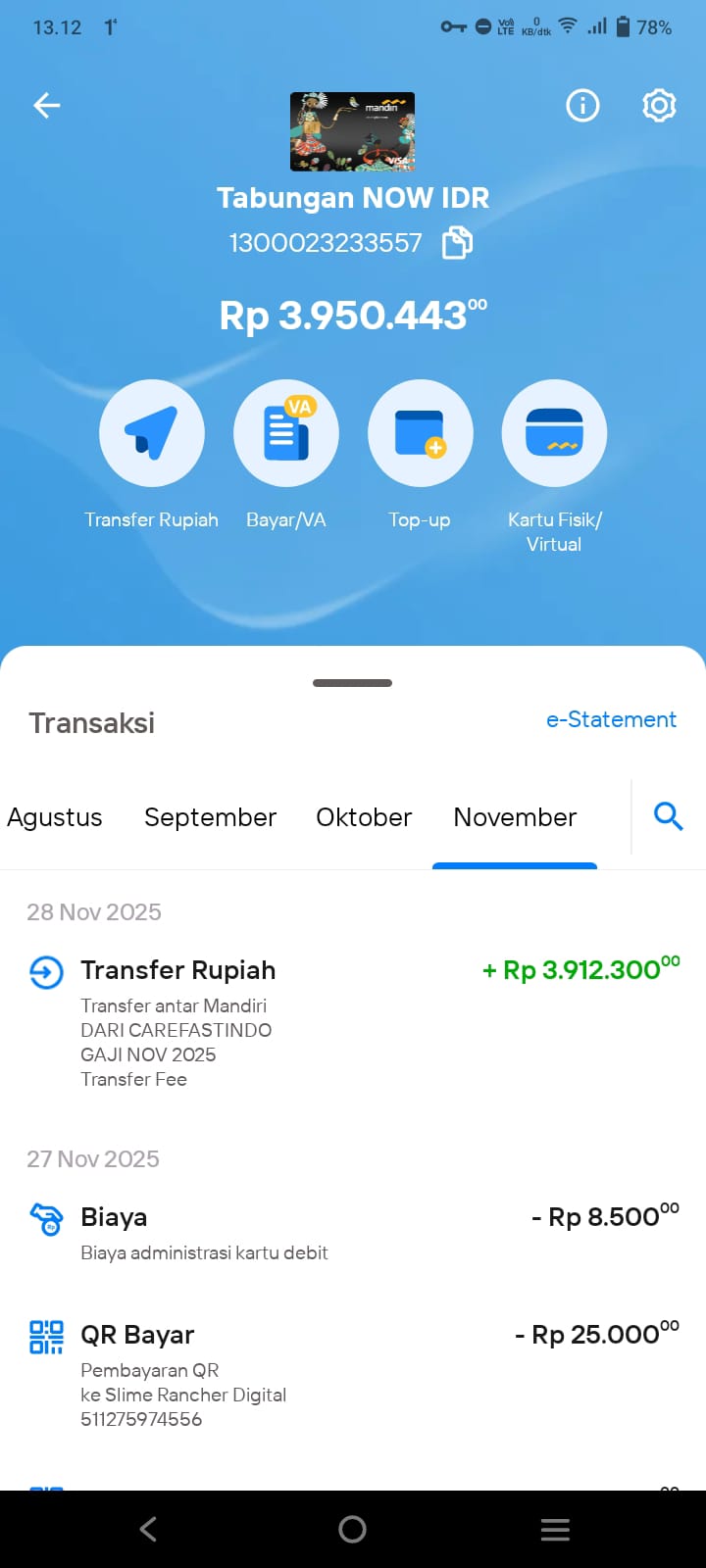Copy the account number 1300023233557
The width and height of the screenshot is (706, 1568).
[457, 242]
